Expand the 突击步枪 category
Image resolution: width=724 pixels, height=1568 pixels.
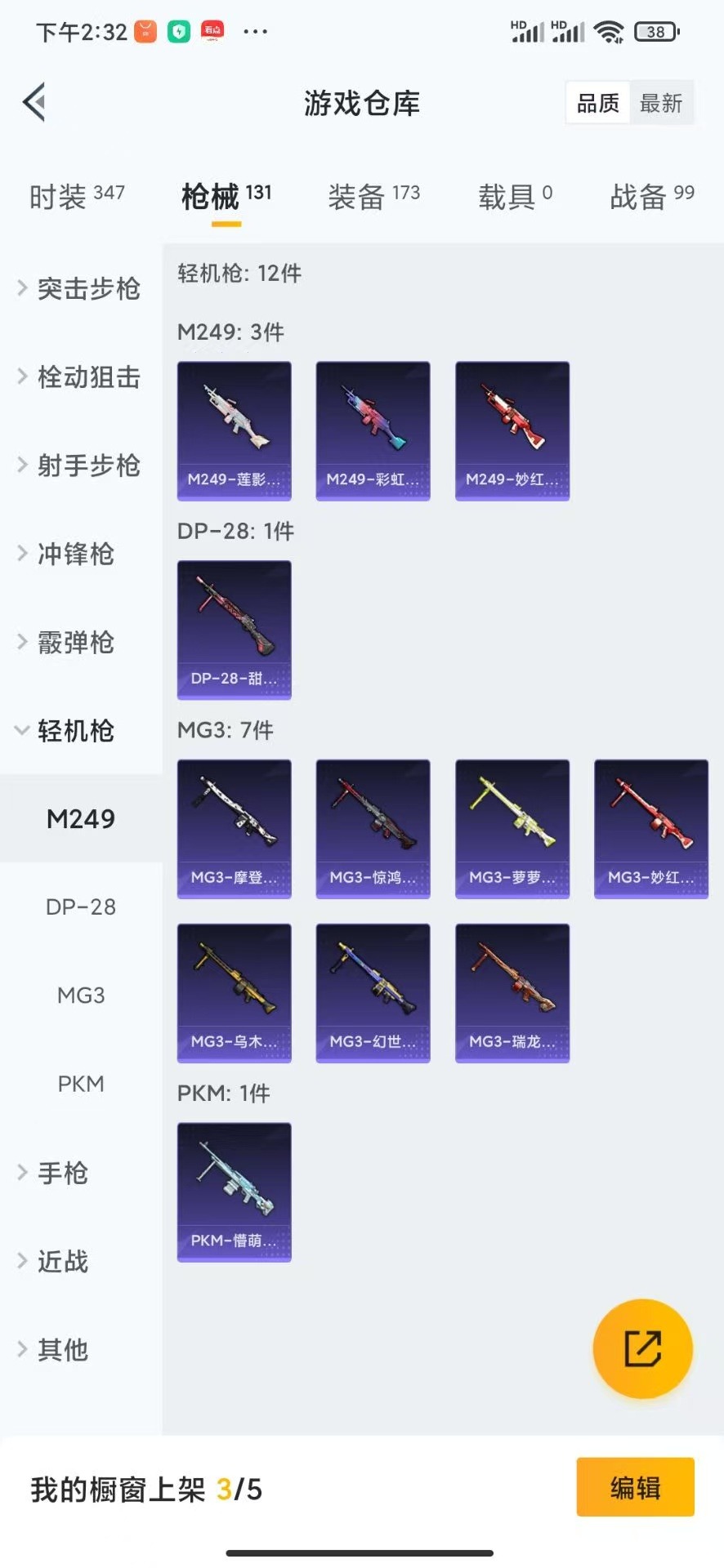click(x=80, y=288)
